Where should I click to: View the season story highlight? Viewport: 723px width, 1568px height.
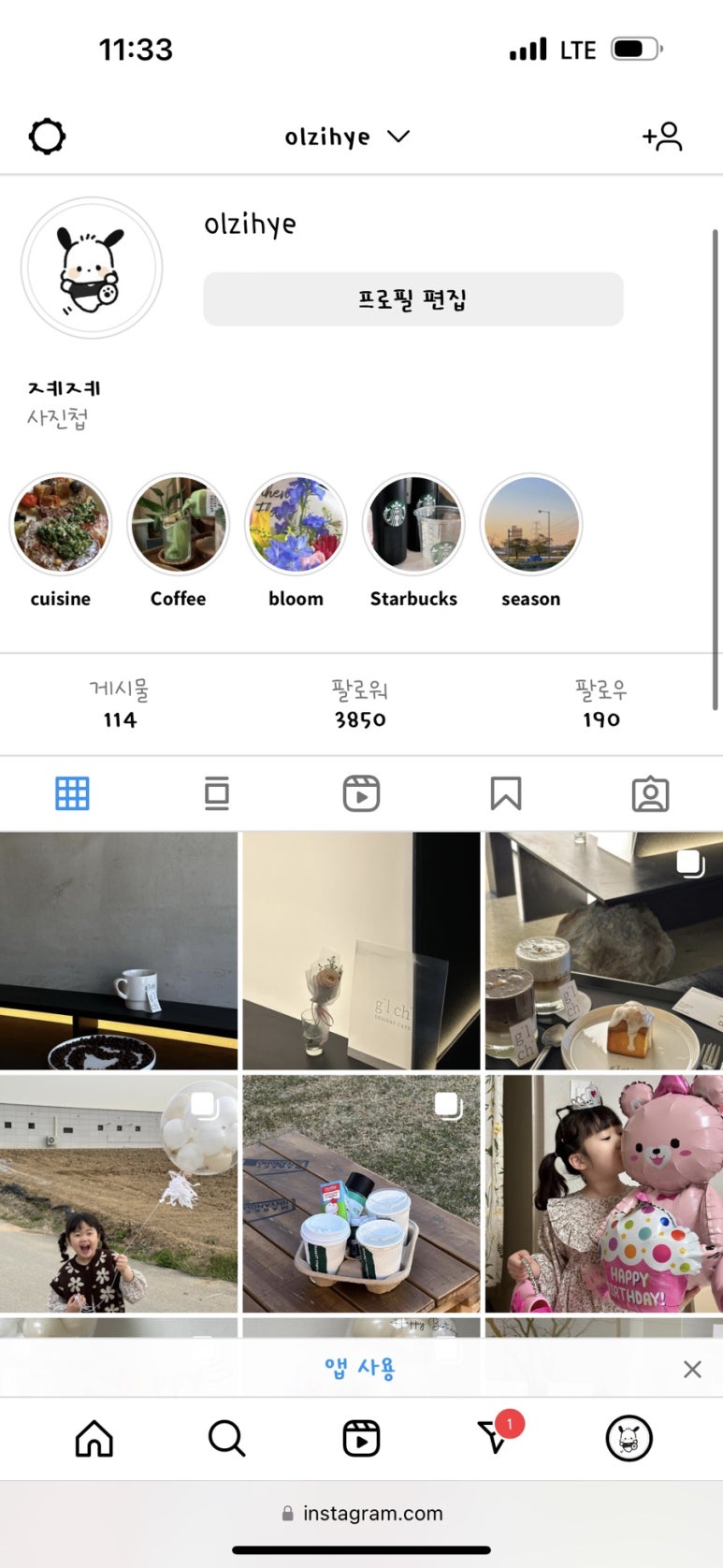[530, 524]
